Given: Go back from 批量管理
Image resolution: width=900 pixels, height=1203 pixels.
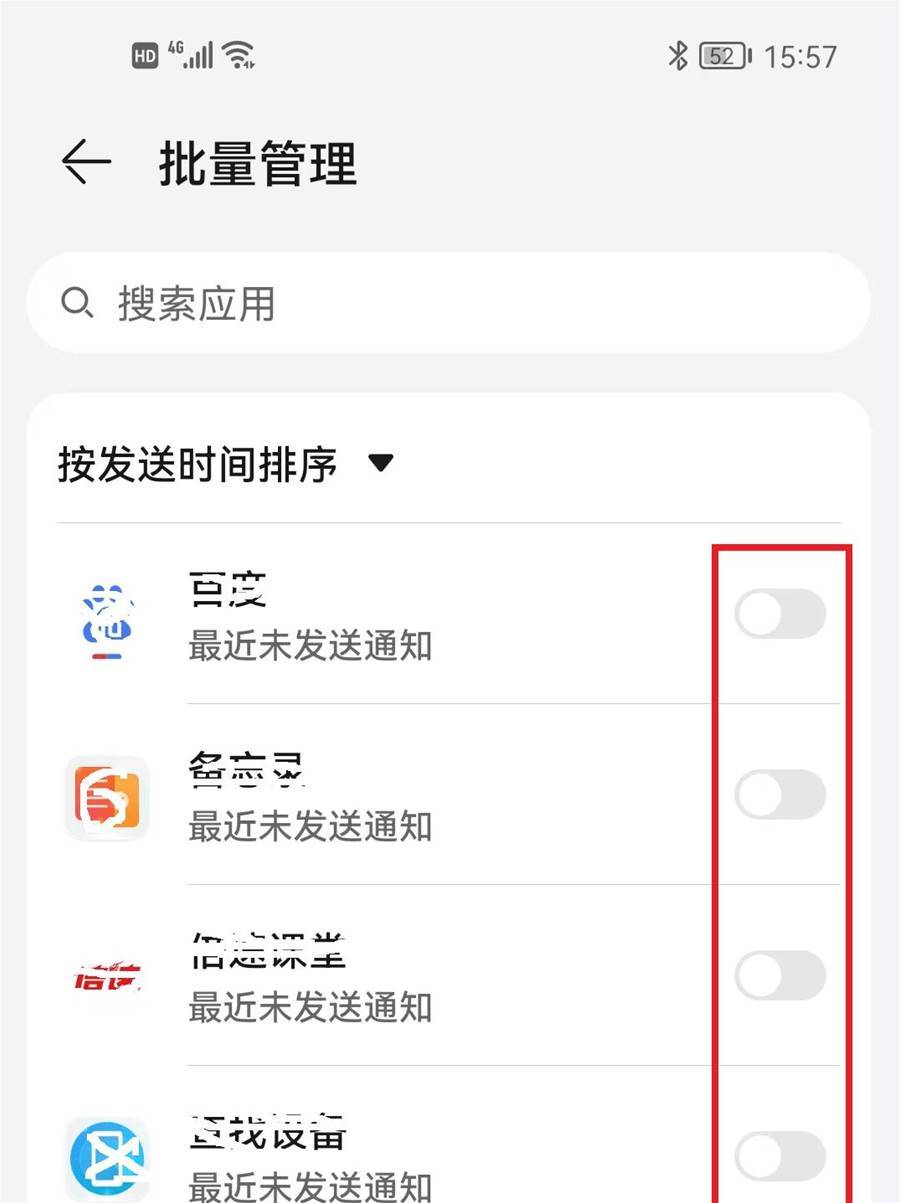Looking at the screenshot, I should 86,162.
